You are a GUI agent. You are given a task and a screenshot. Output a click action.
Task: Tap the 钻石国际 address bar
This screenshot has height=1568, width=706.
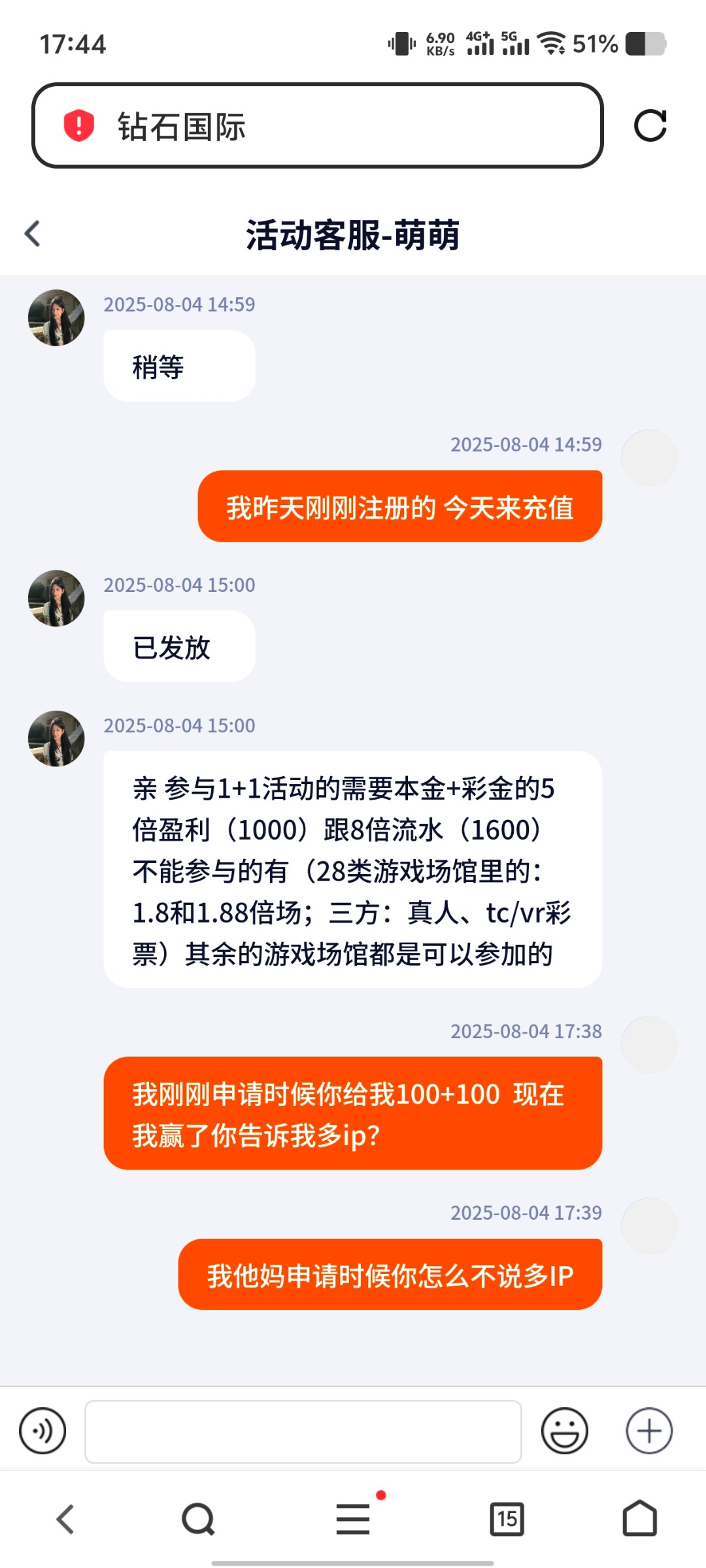tap(316, 125)
